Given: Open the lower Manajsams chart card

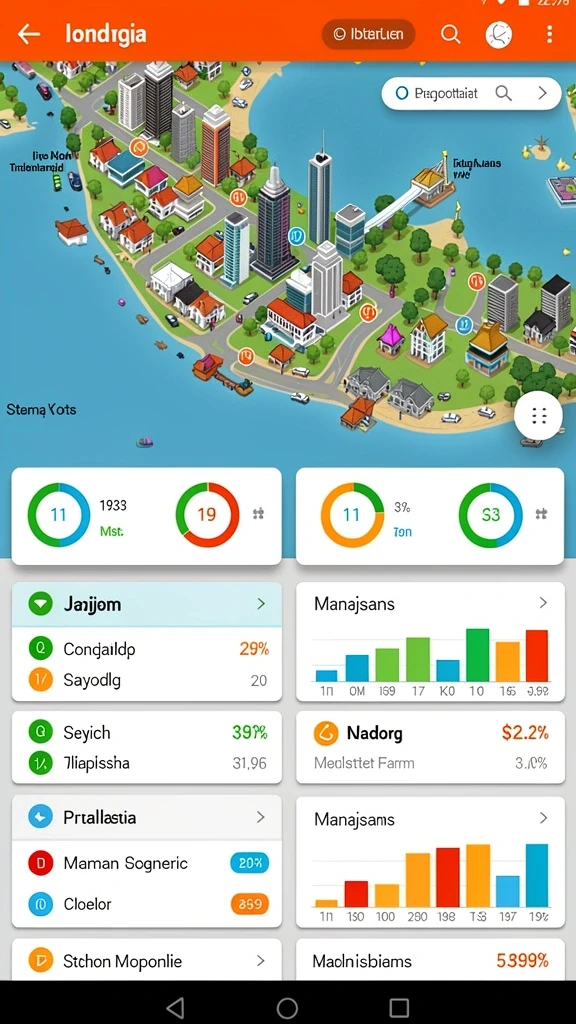Looking at the screenshot, I should [x=430, y=862].
